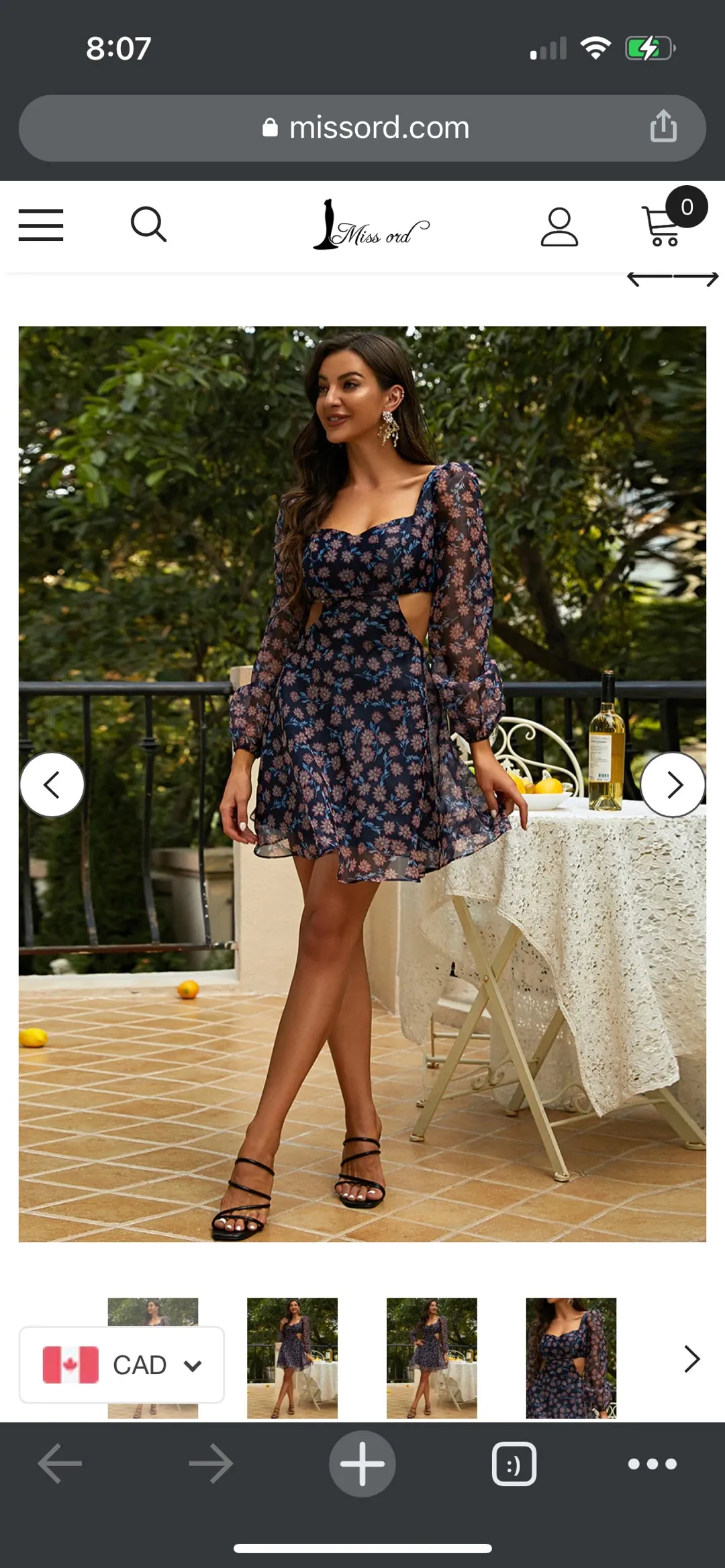
Task: Select the close-up dress thumbnail
Action: pos(571,1358)
